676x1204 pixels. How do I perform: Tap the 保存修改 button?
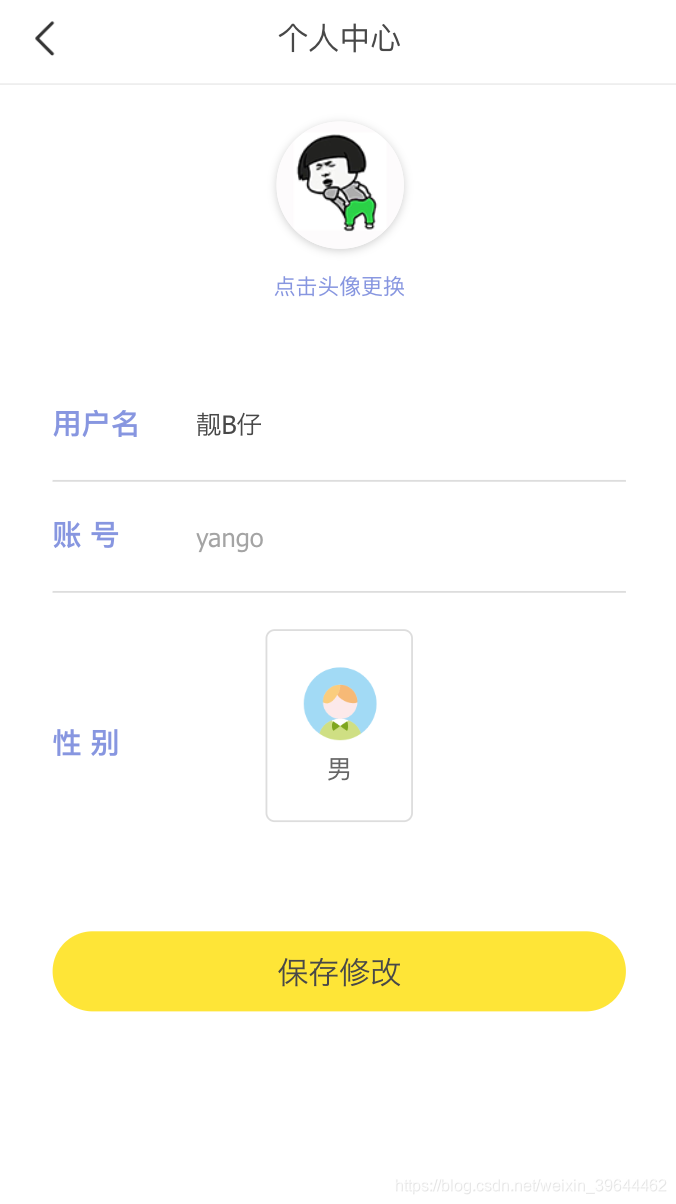coord(339,971)
